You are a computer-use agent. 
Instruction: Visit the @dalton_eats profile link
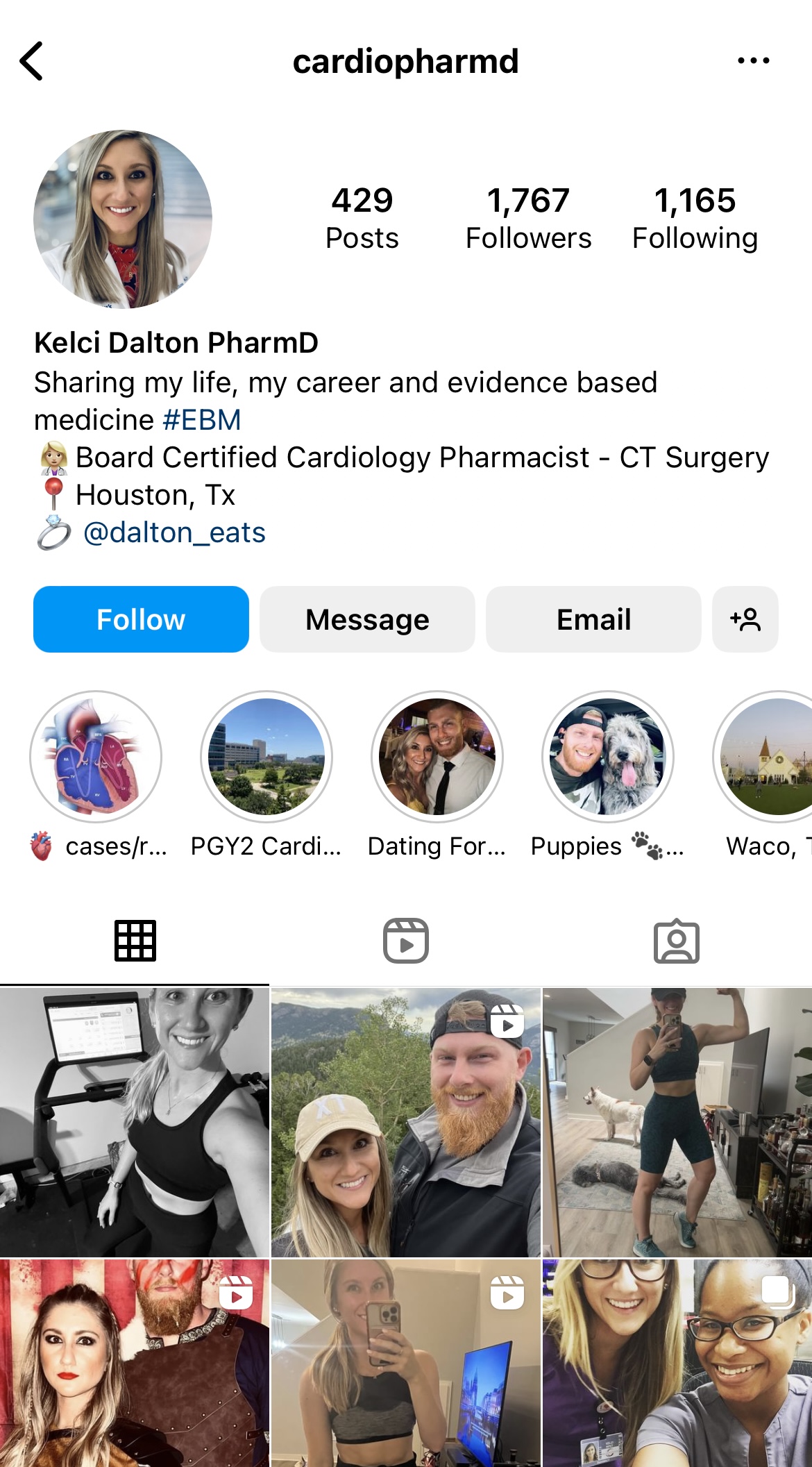[x=174, y=533]
